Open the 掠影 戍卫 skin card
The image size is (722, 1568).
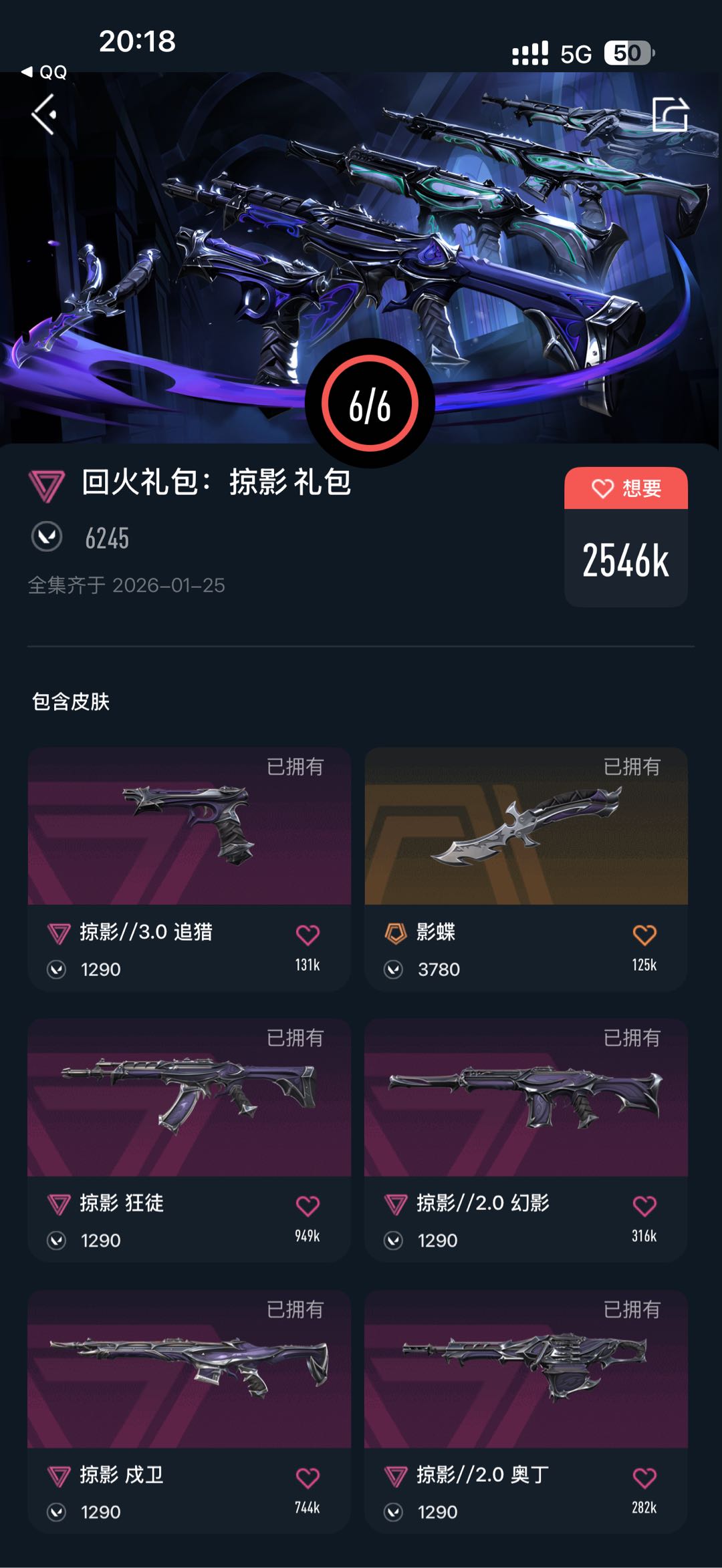pos(189,1370)
